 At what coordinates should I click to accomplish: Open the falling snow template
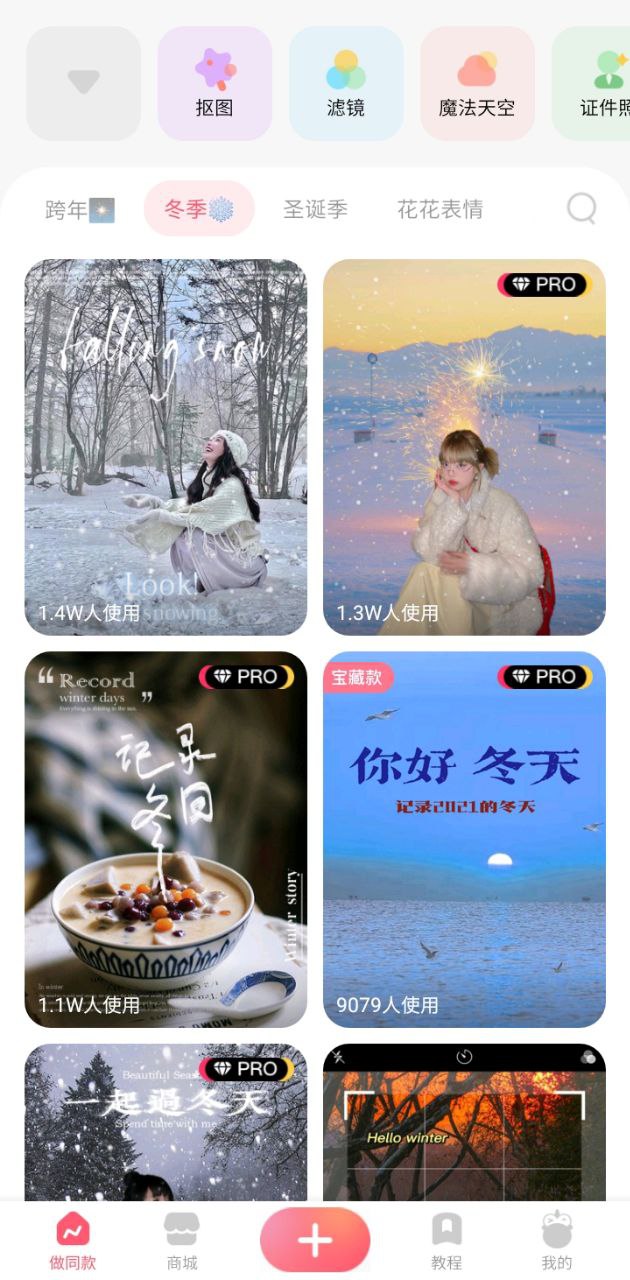(166, 447)
